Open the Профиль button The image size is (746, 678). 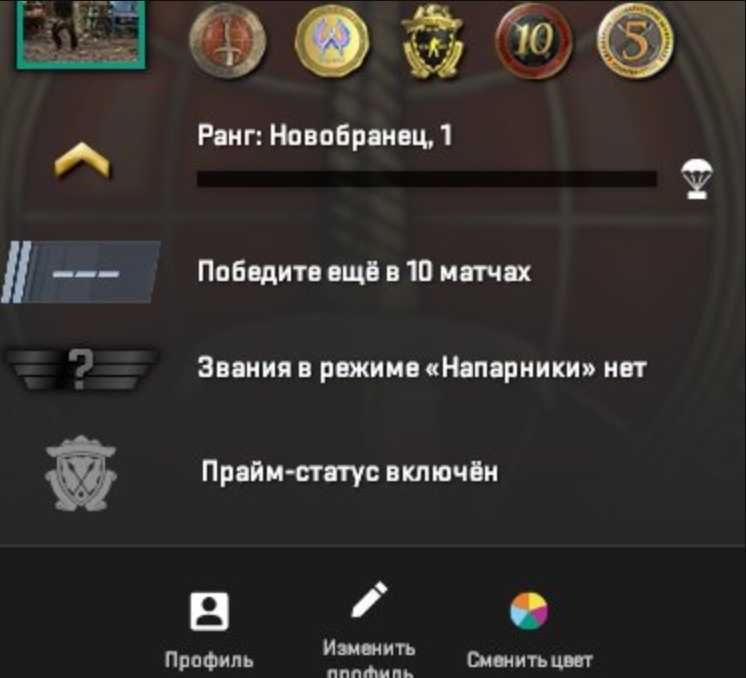click(x=209, y=627)
